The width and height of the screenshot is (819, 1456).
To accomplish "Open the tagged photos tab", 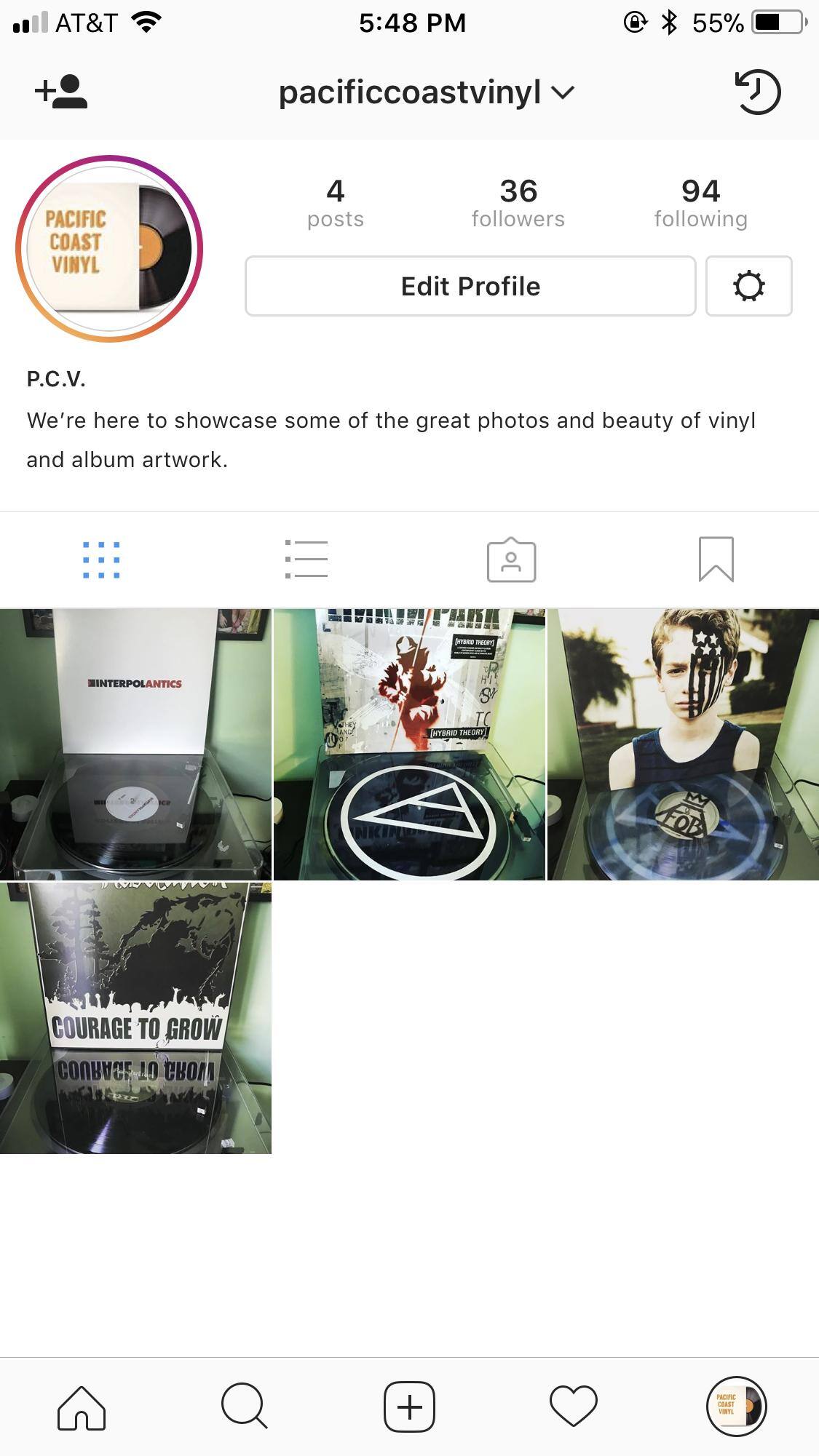I will tap(511, 560).
